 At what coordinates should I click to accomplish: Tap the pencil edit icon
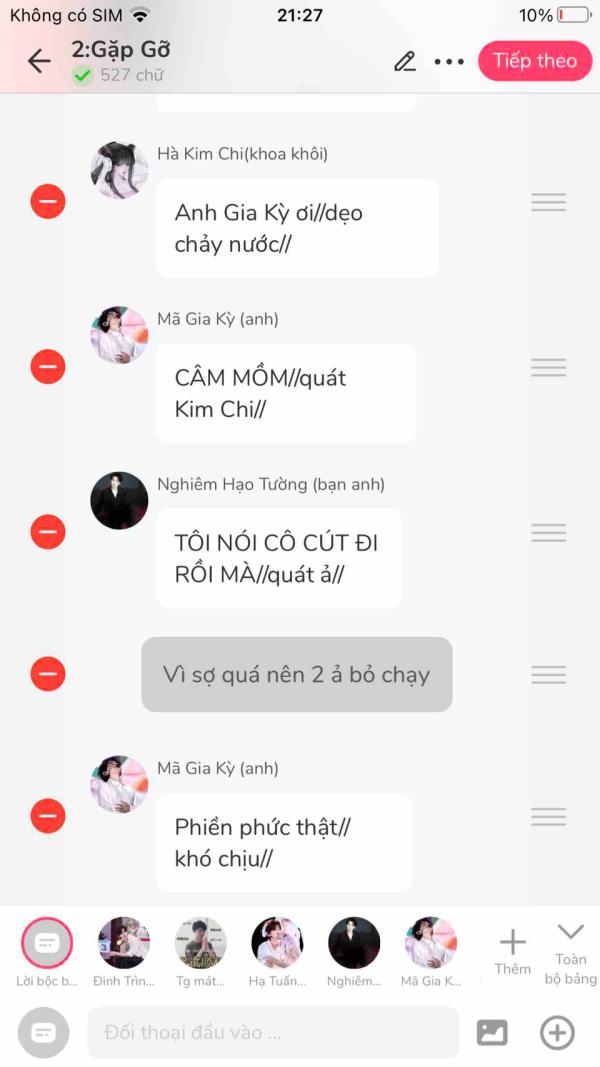click(405, 61)
